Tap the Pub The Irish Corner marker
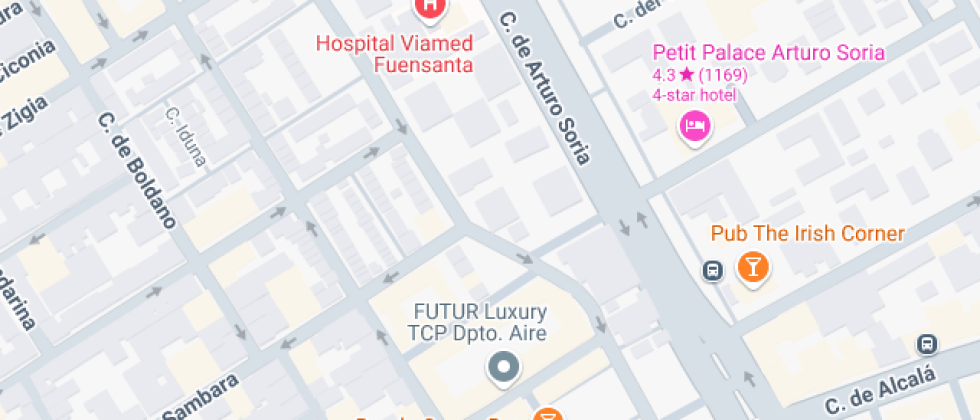 click(751, 267)
